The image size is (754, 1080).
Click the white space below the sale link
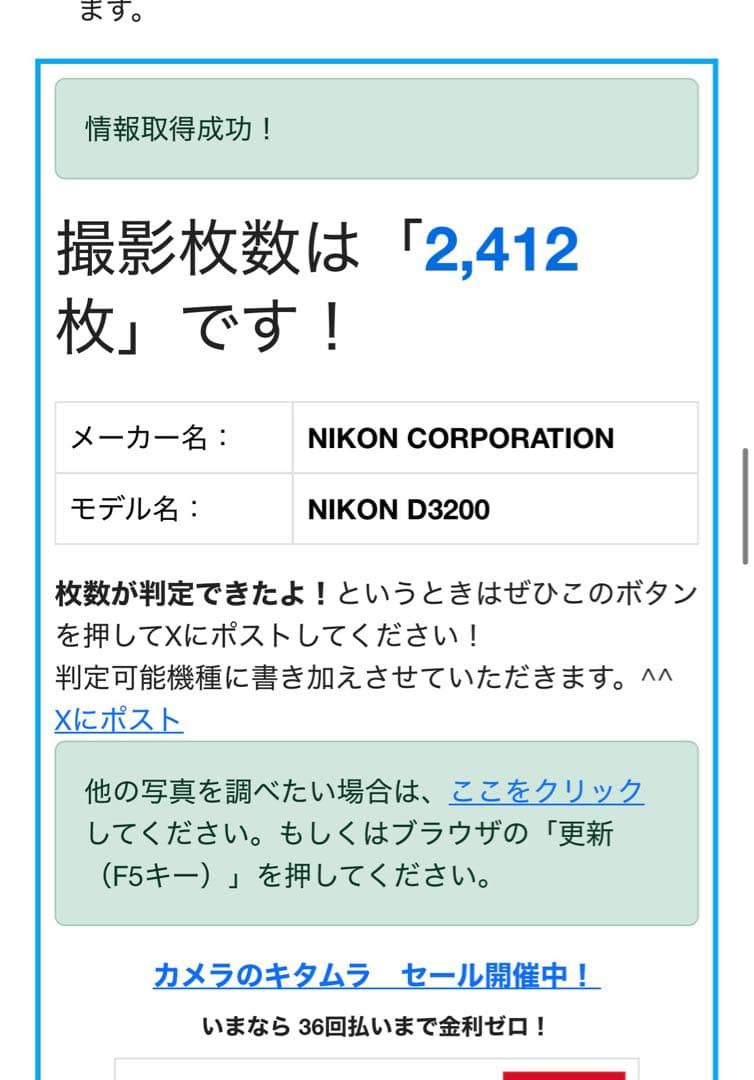coord(377,995)
